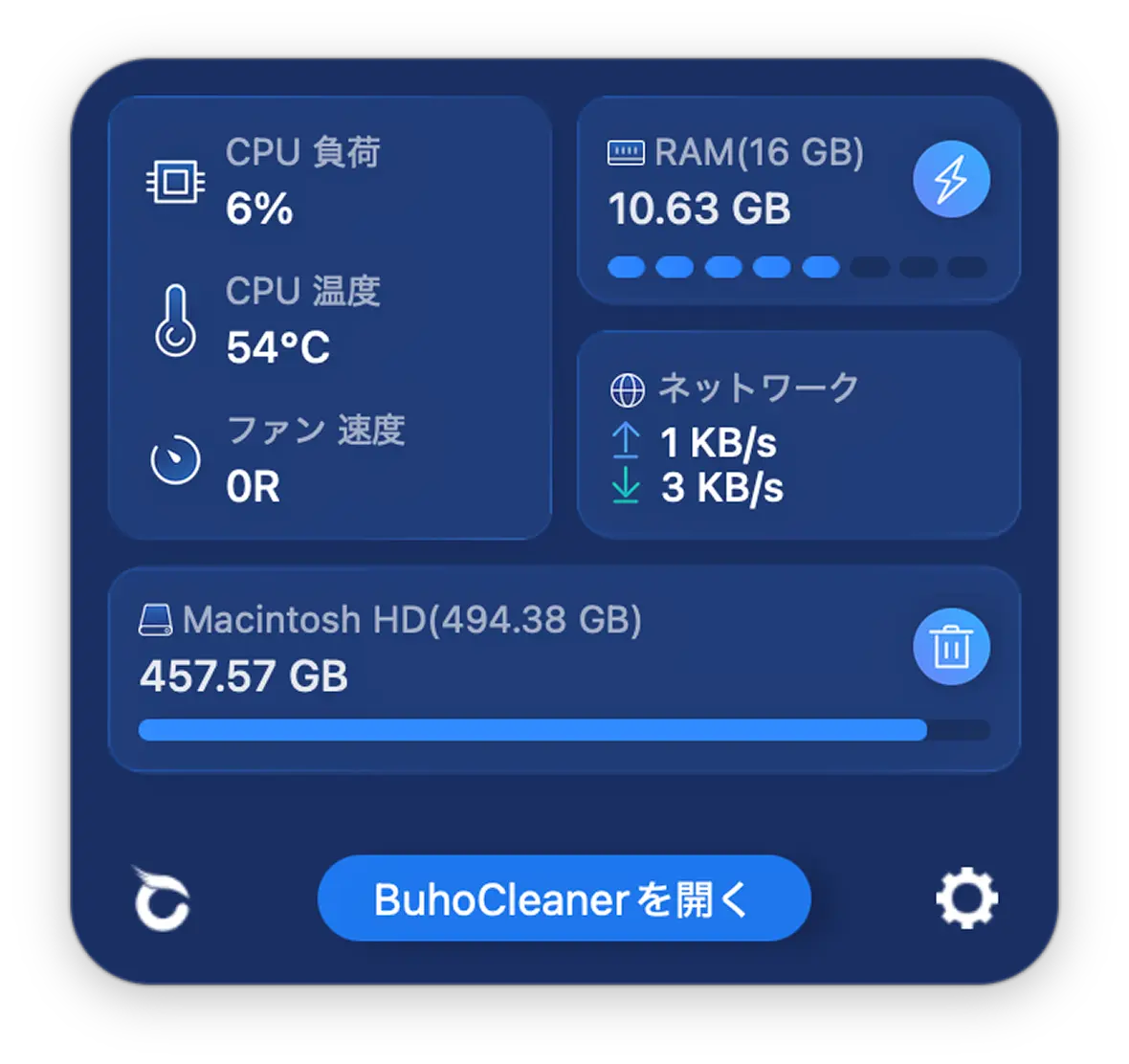Tap the BuhoCleanerを開く button

pos(564,898)
